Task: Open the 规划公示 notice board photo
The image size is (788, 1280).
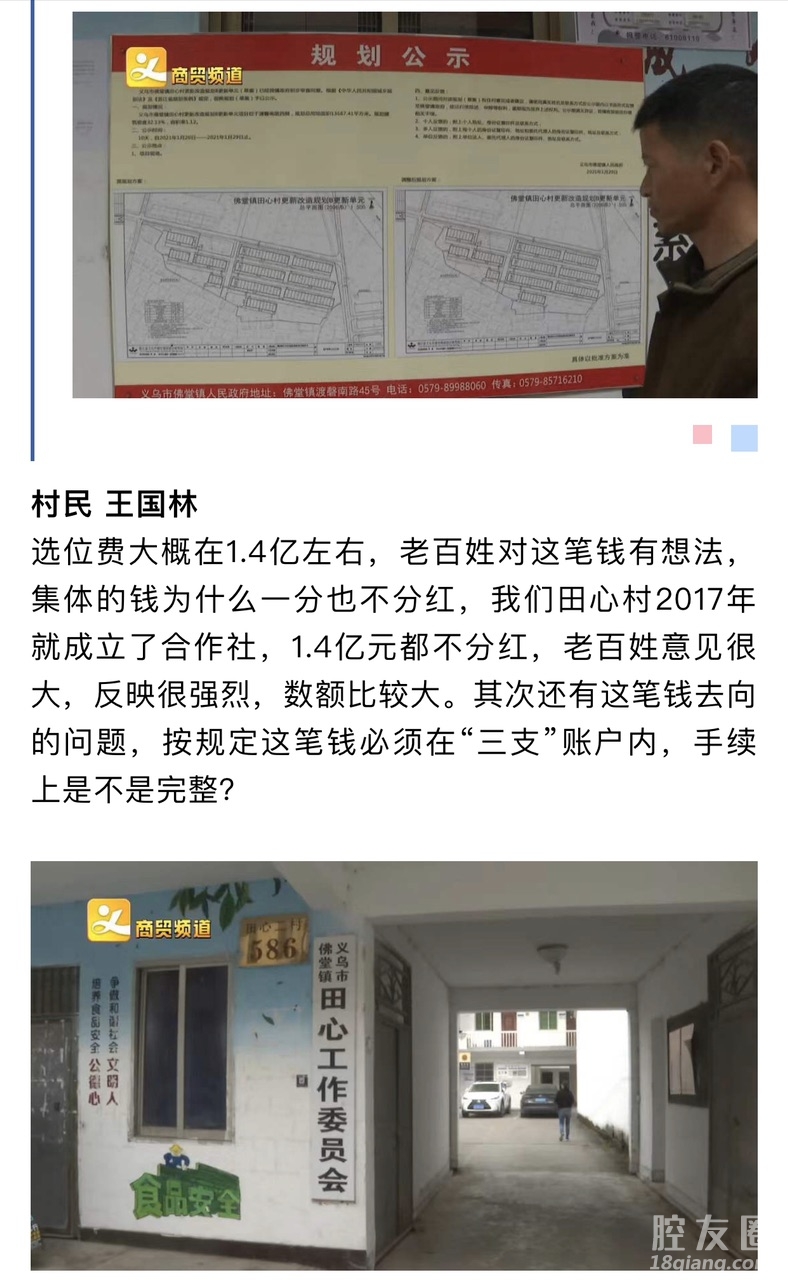Action: 414,205
